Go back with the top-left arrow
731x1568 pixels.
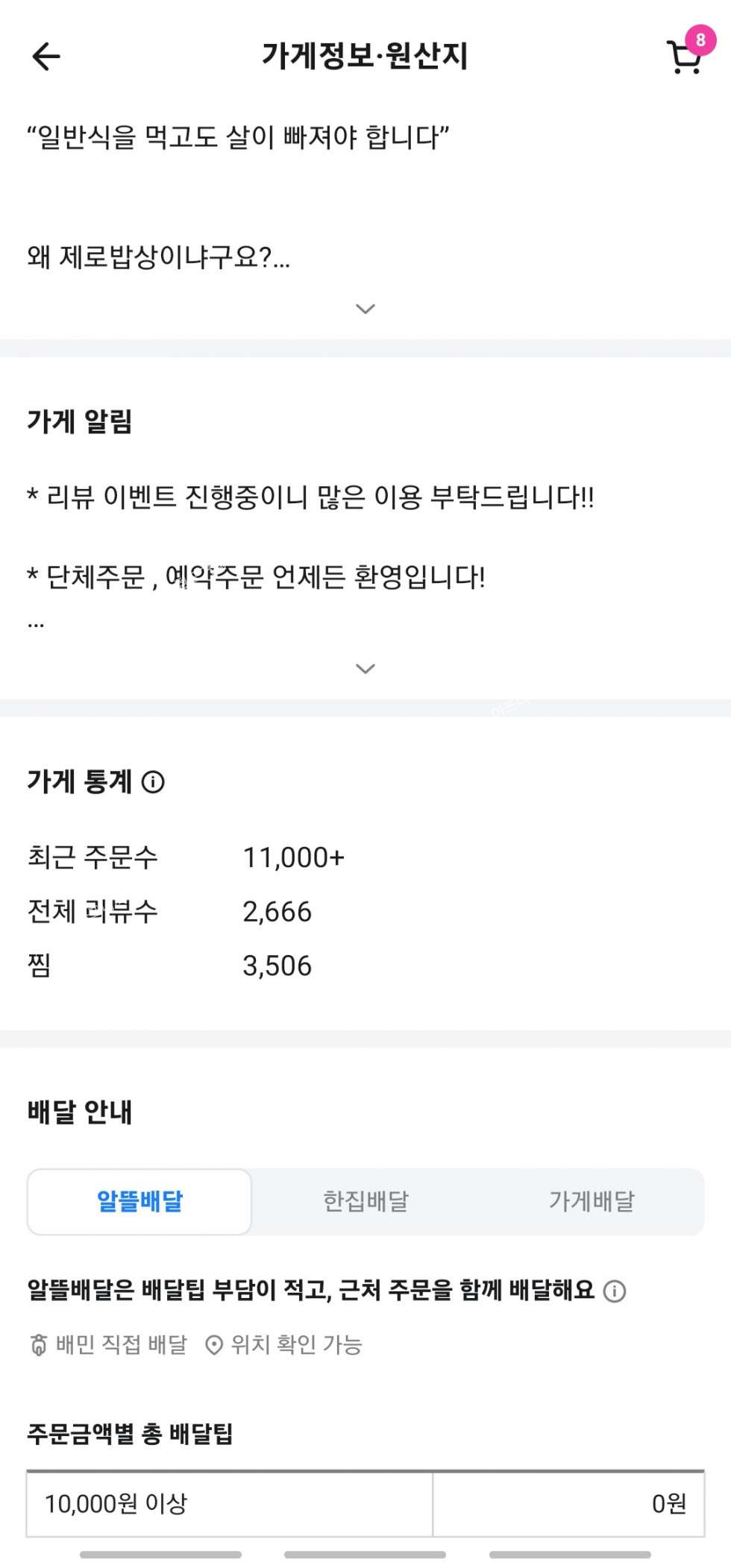coord(46,57)
